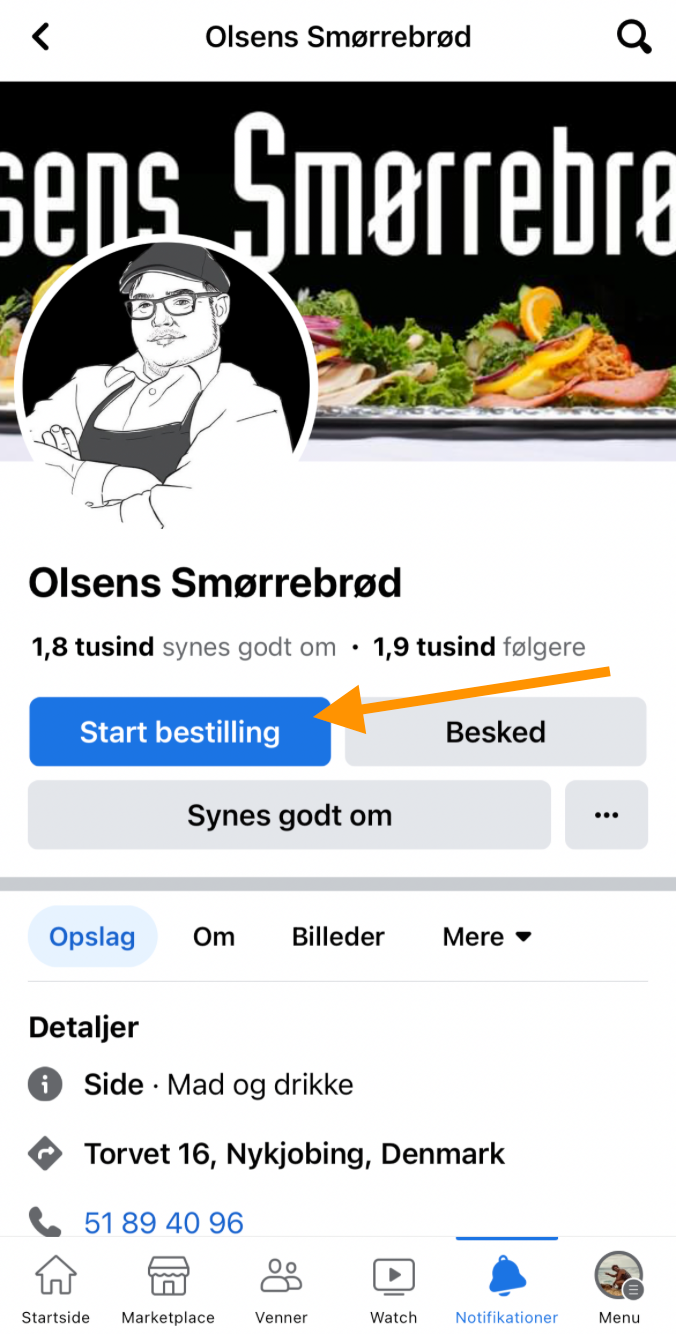Call phone number 51 89 40 96
This screenshot has width=680, height=1334.
[164, 1222]
